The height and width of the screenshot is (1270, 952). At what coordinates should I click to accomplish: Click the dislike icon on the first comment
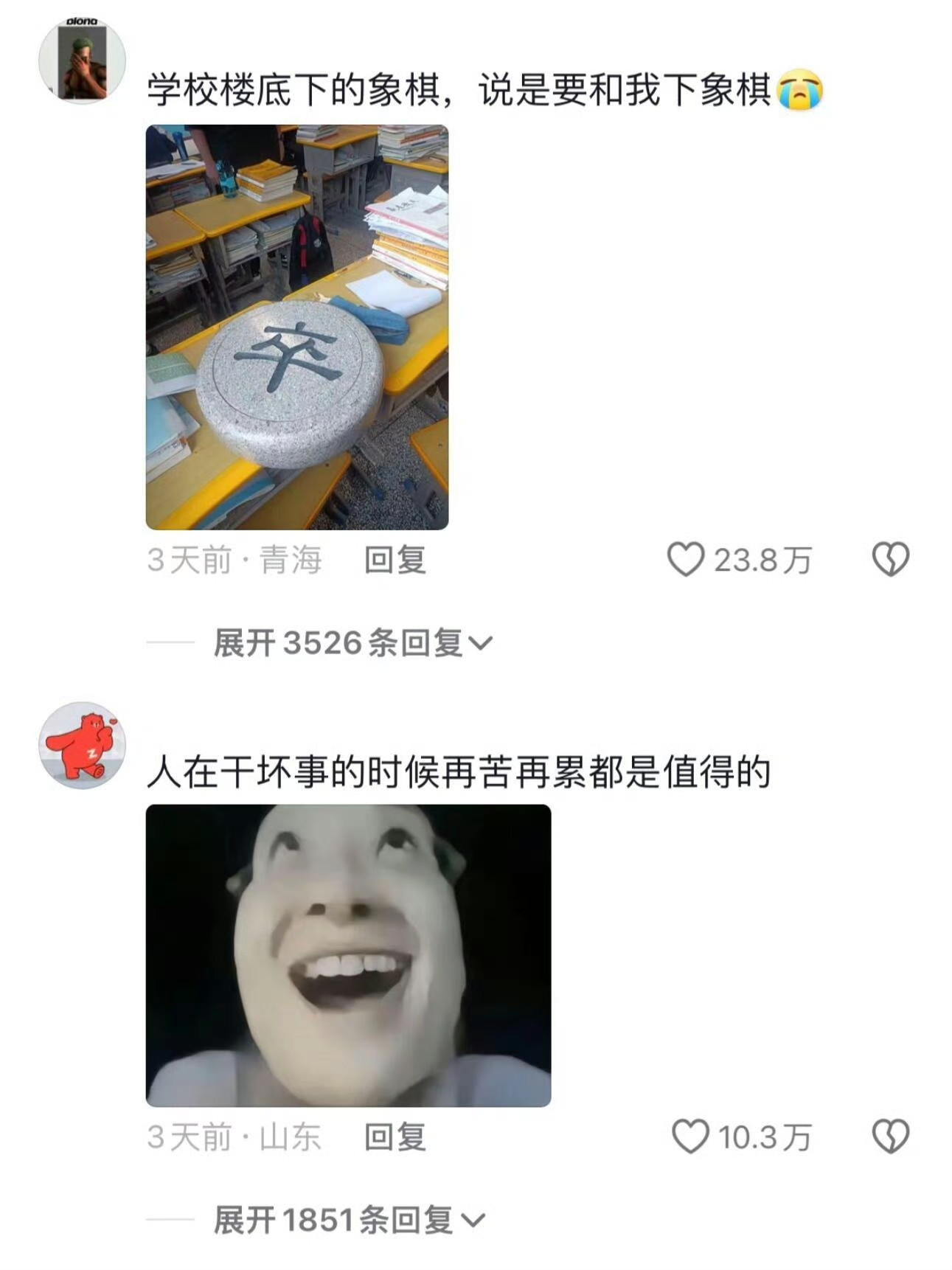coord(891,561)
